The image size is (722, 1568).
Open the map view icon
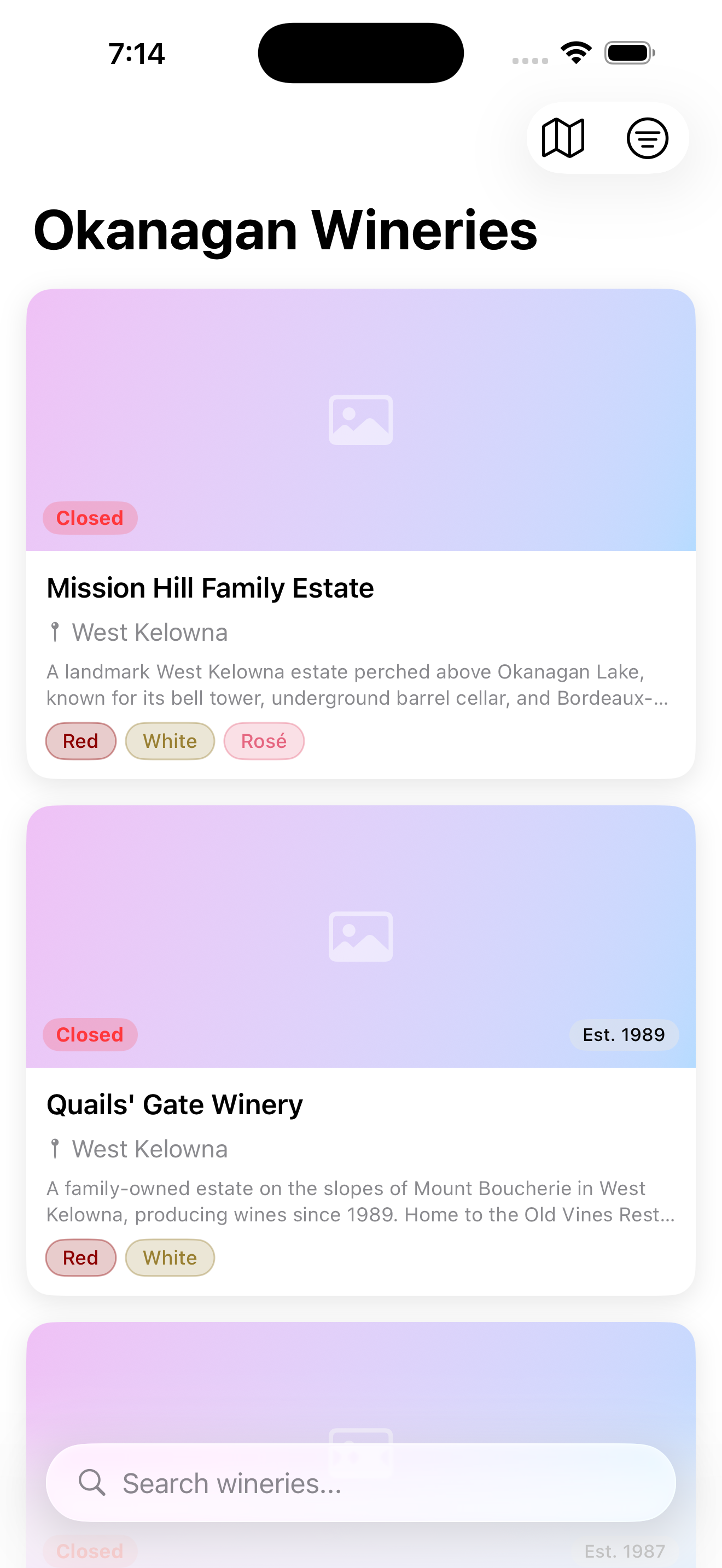[x=564, y=138]
